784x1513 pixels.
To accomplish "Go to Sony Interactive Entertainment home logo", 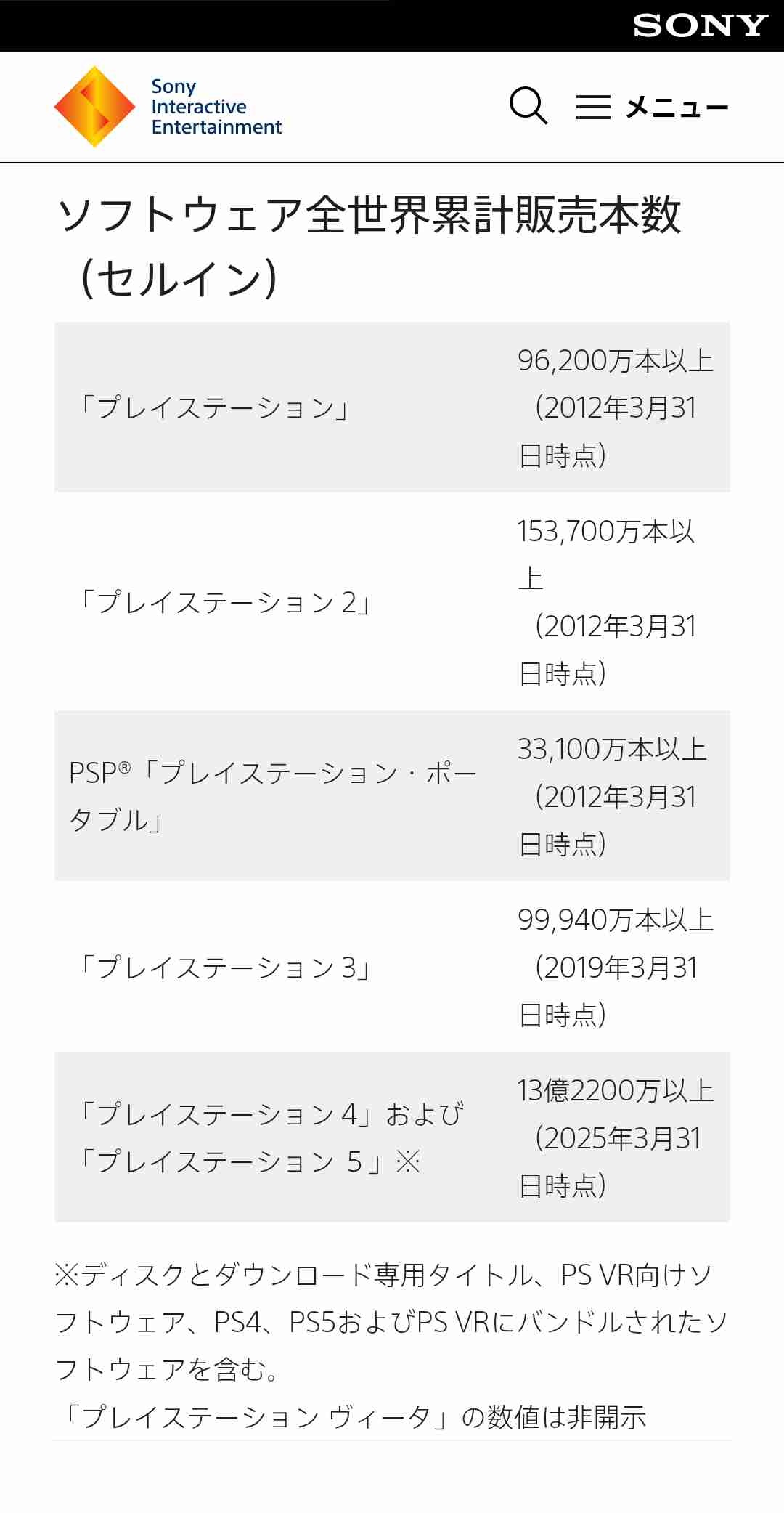I will (168, 107).
